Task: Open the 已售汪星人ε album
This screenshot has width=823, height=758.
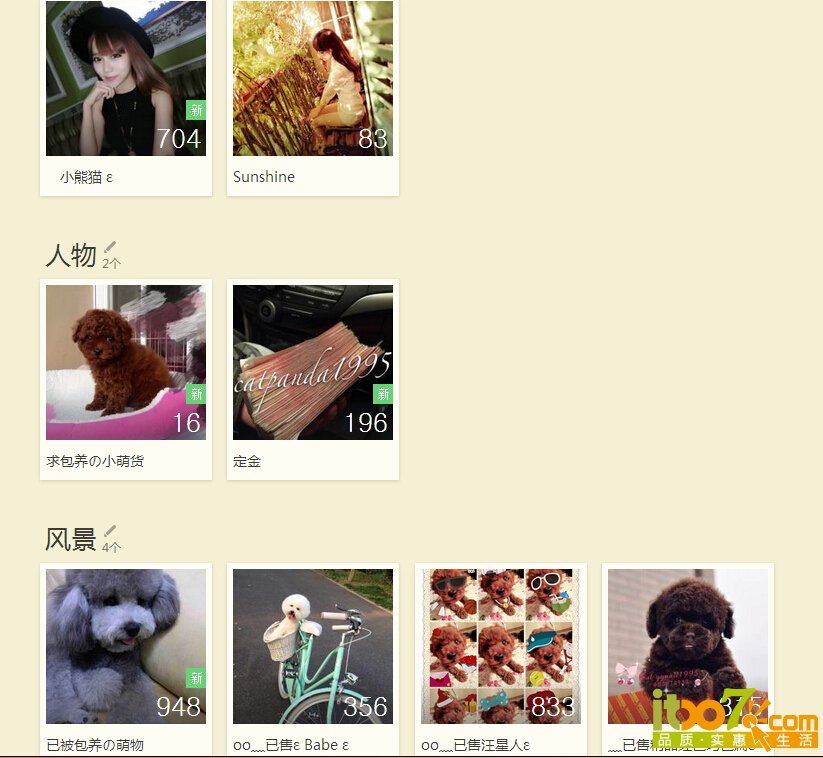Action: coord(500,646)
